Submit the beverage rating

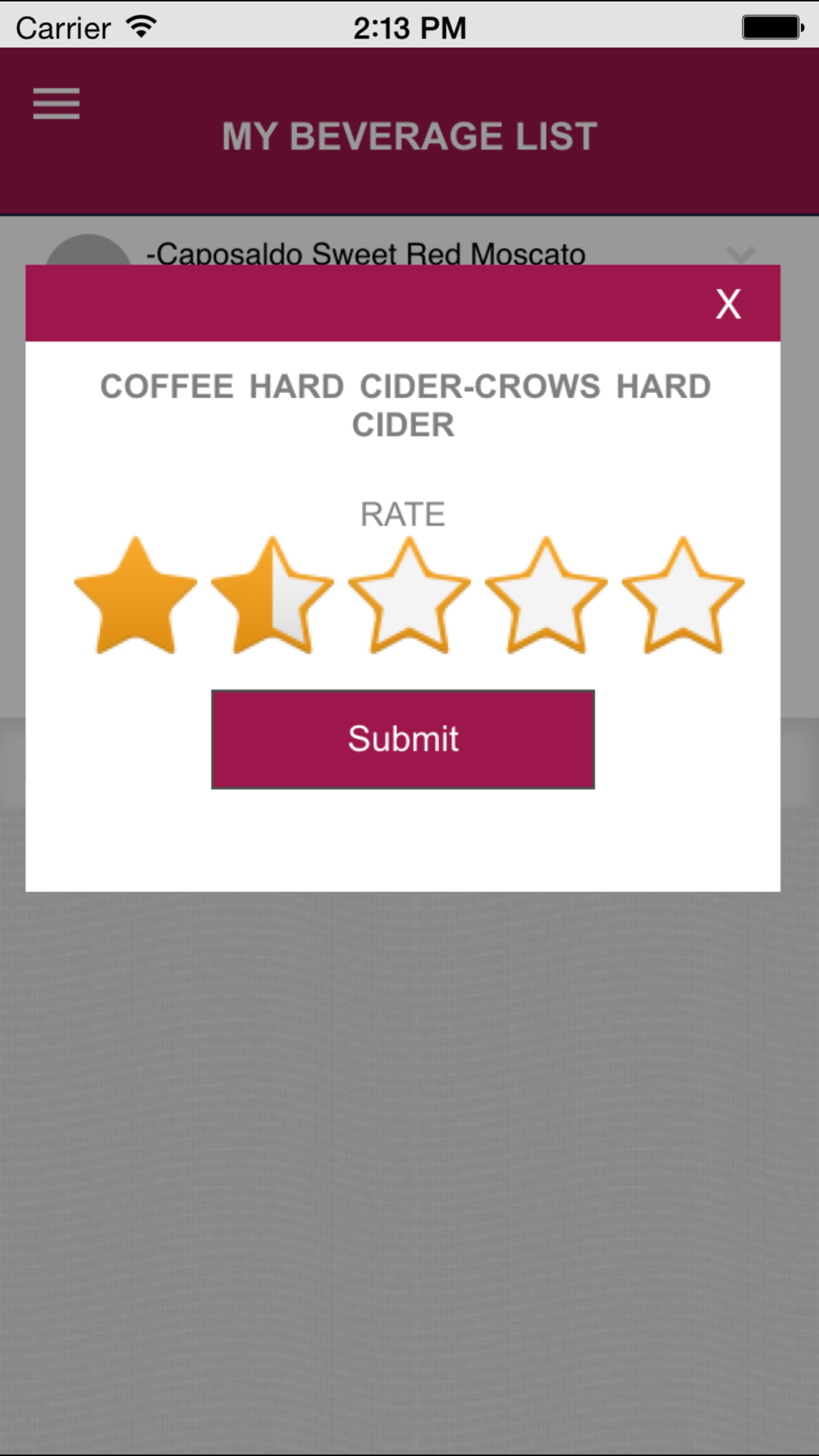pyautogui.click(x=403, y=739)
